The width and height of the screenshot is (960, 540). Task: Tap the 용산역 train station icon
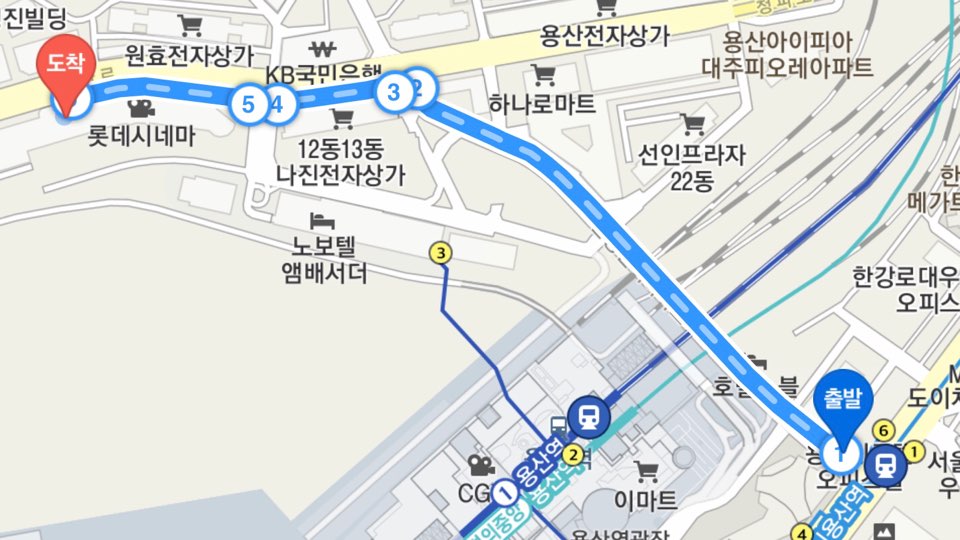pyautogui.click(x=585, y=416)
